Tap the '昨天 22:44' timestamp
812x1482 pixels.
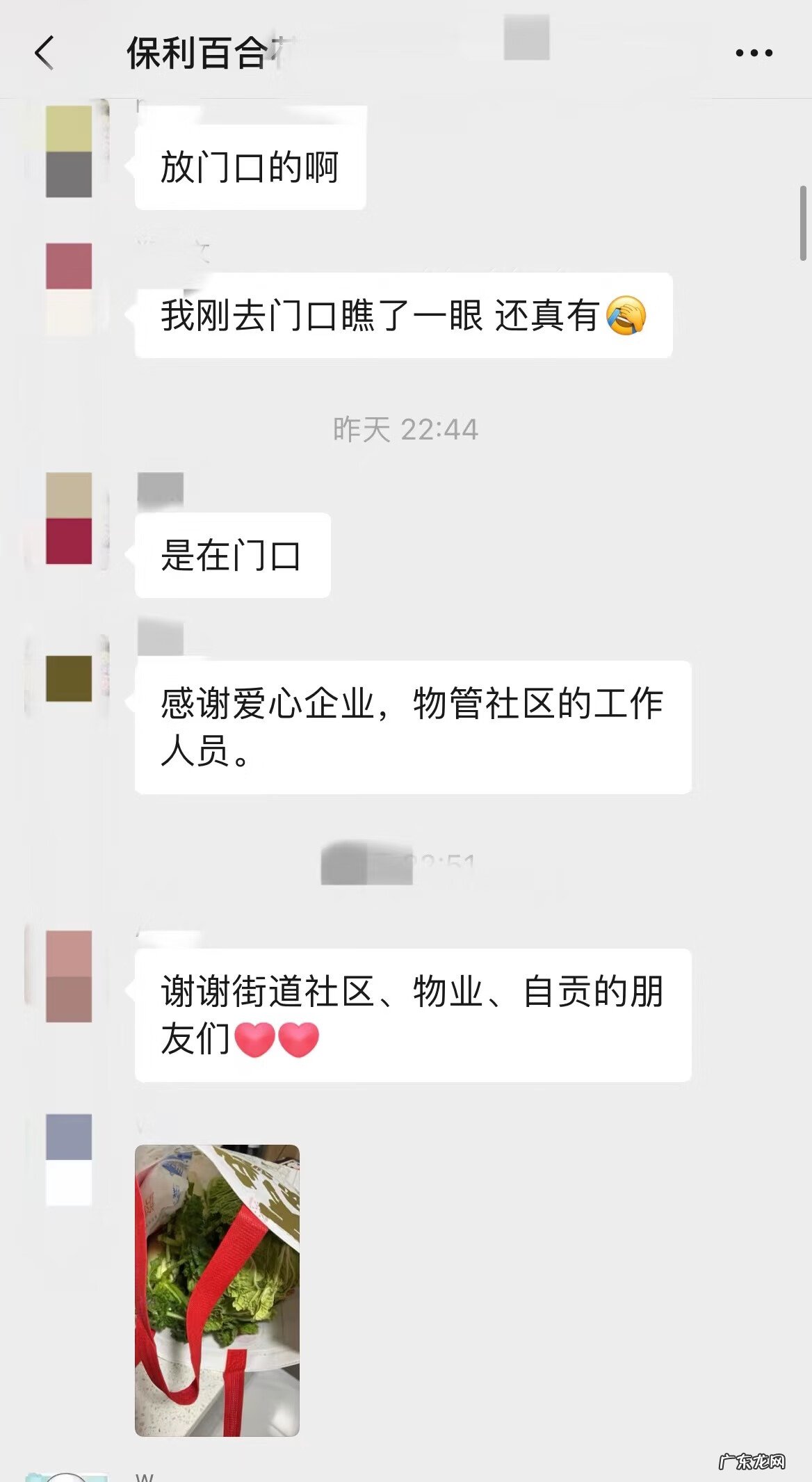pyautogui.click(x=405, y=430)
